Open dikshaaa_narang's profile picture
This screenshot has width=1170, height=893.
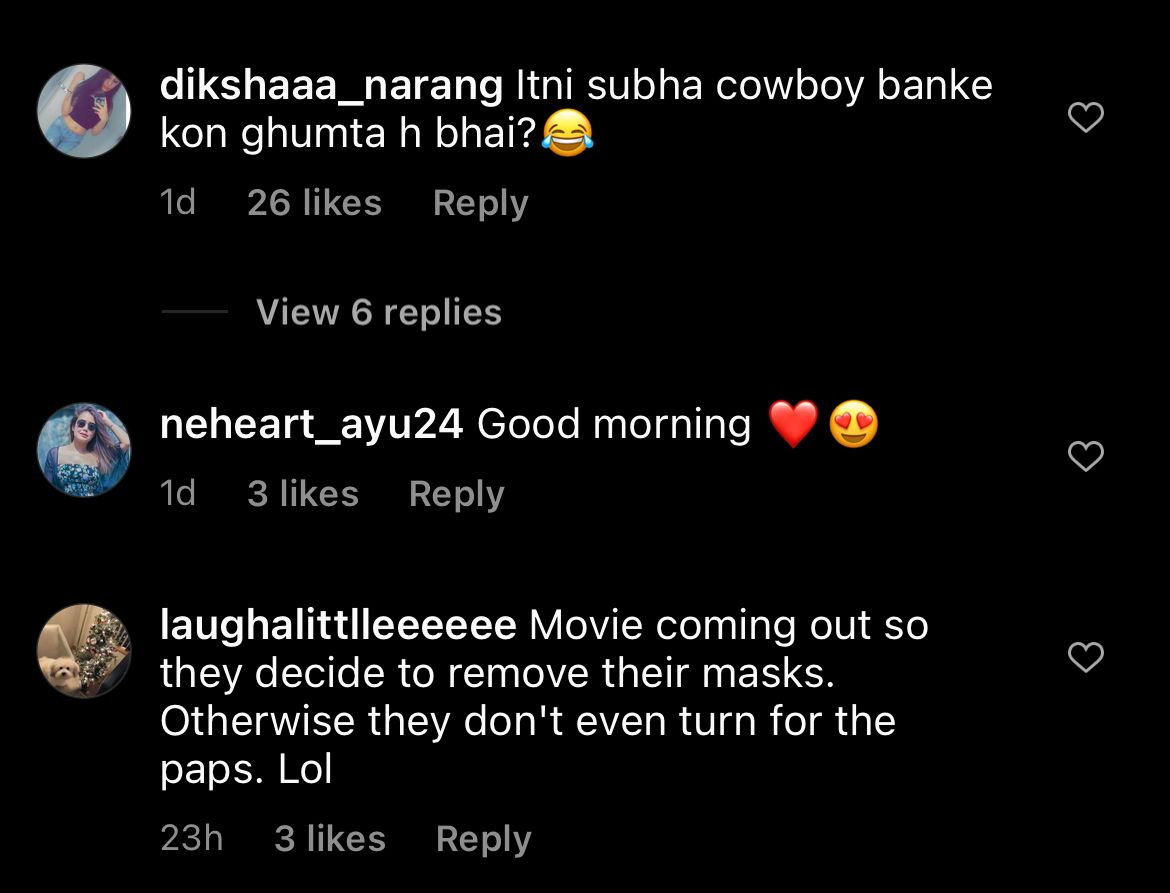pyautogui.click(x=84, y=111)
